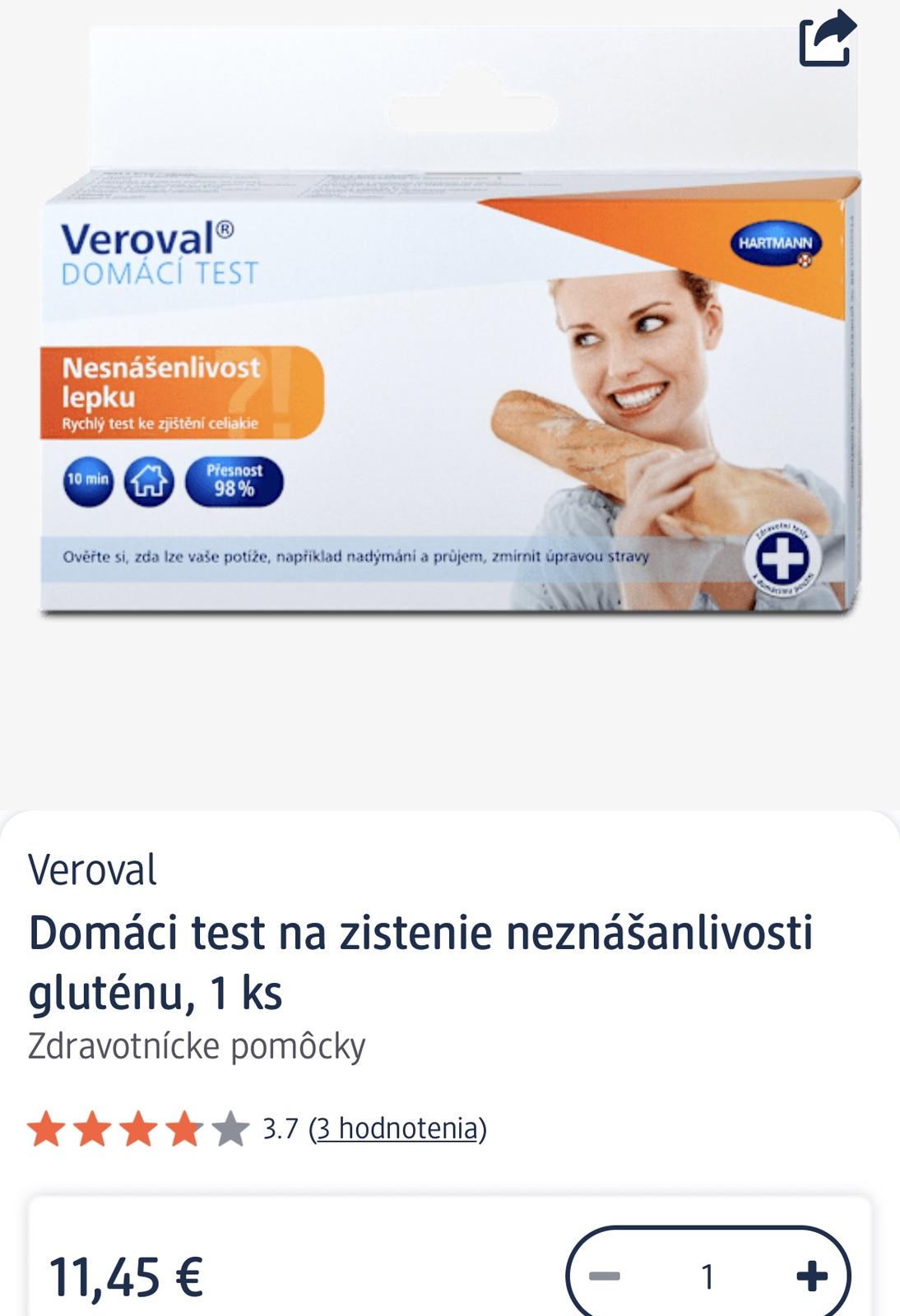The width and height of the screenshot is (900, 1316).
Task: Open the 3 hodnotenia reviews link
Action: [398, 1128]
